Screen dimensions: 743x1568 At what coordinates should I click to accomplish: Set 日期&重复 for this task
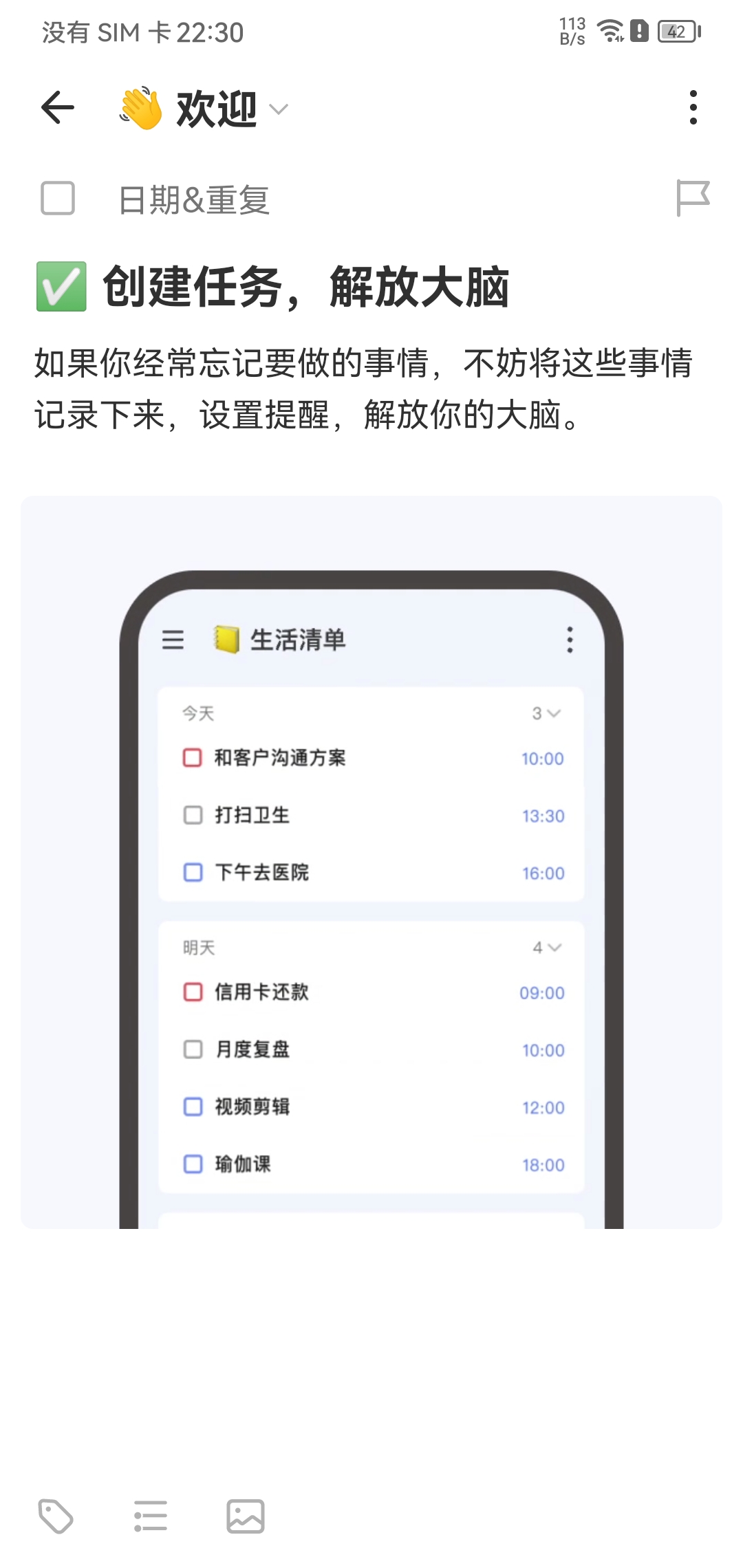(194, 200)
